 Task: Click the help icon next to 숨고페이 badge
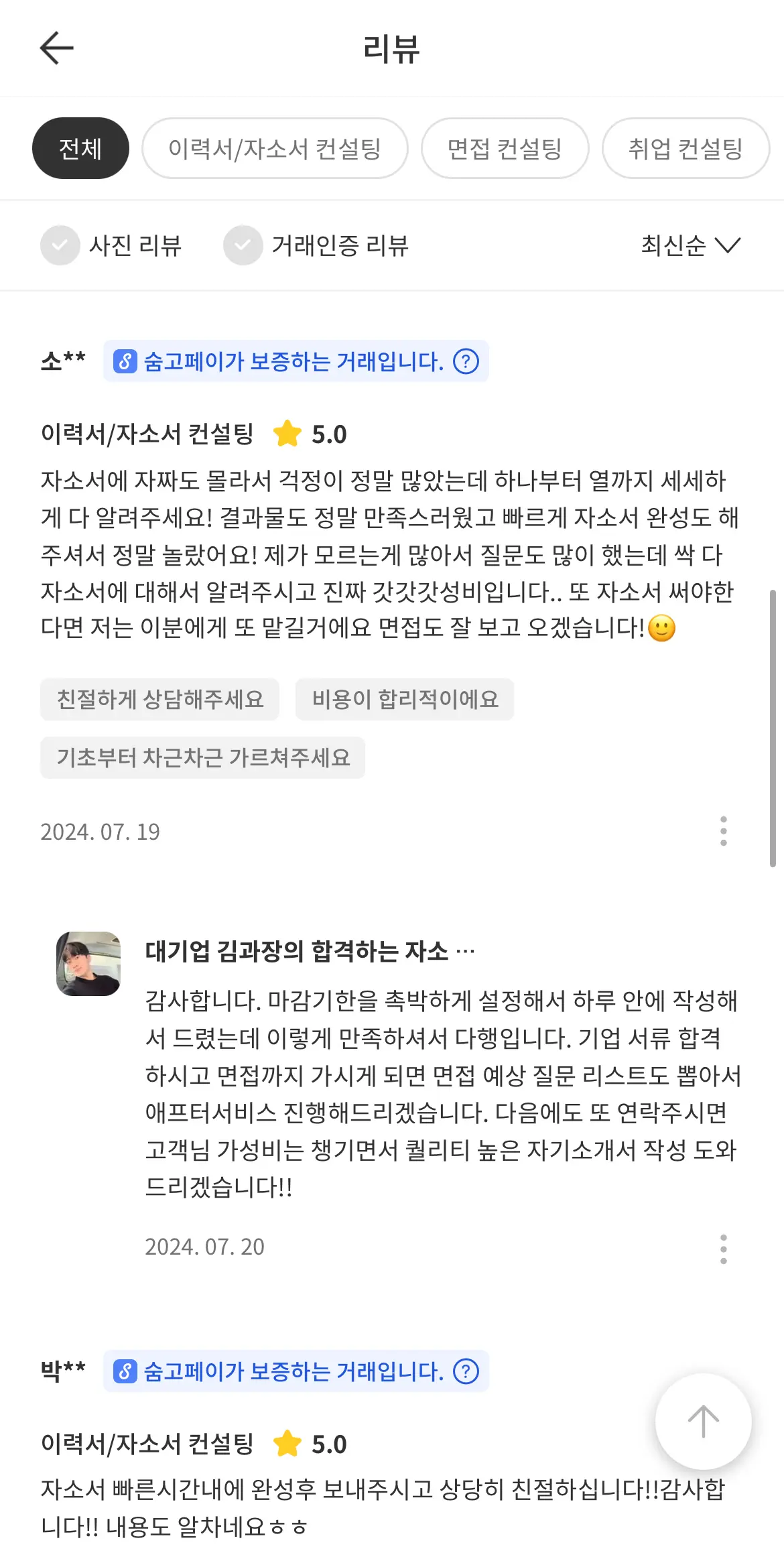pyautogui.click(x=467, y=361)
